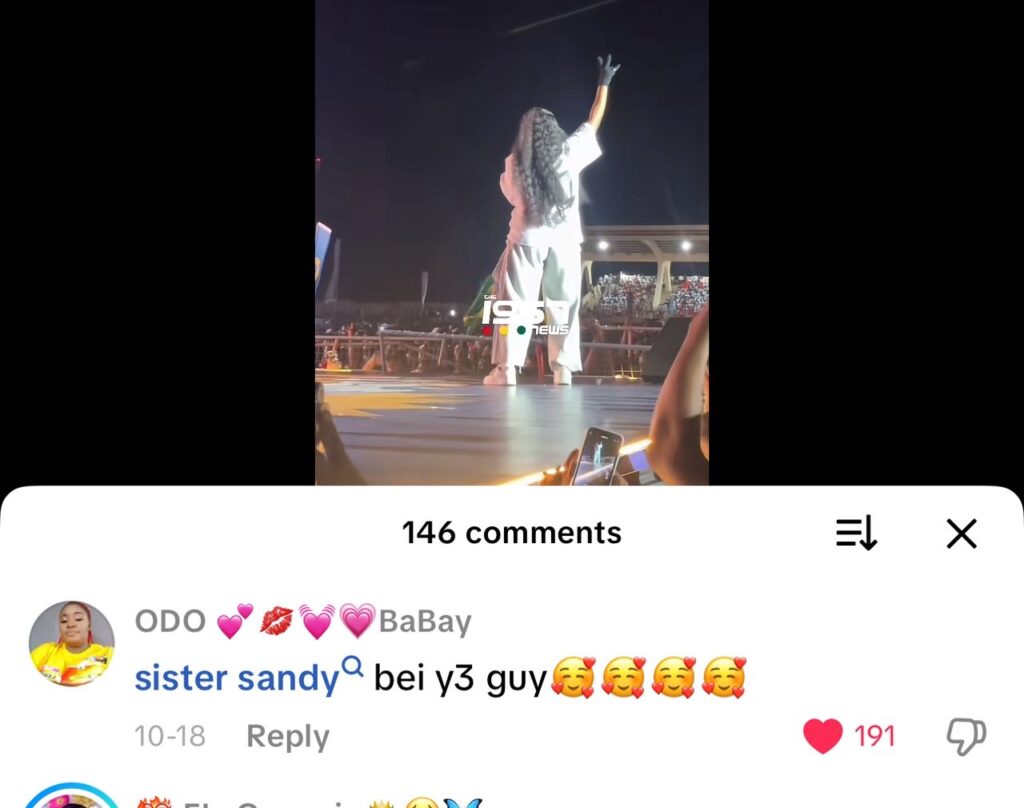Close the comments panel

pos(961,534)
